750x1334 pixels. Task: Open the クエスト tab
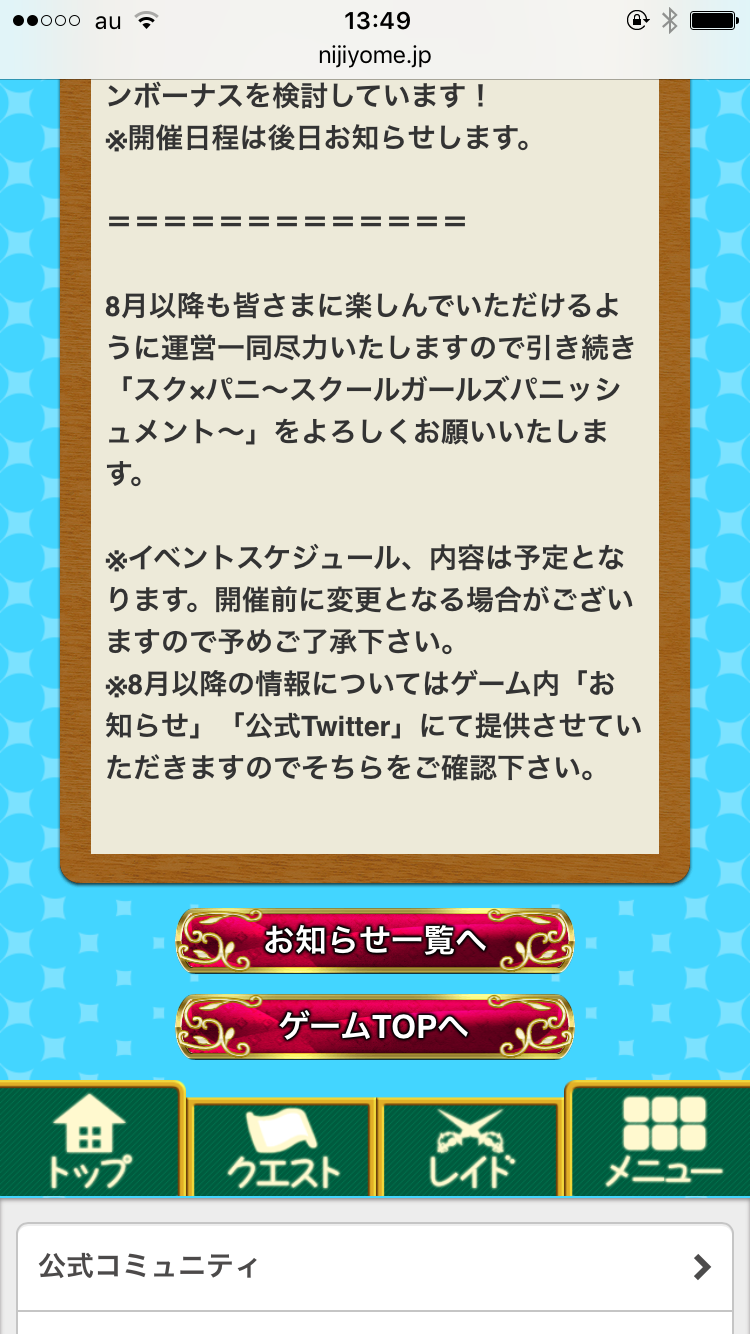282,1148
